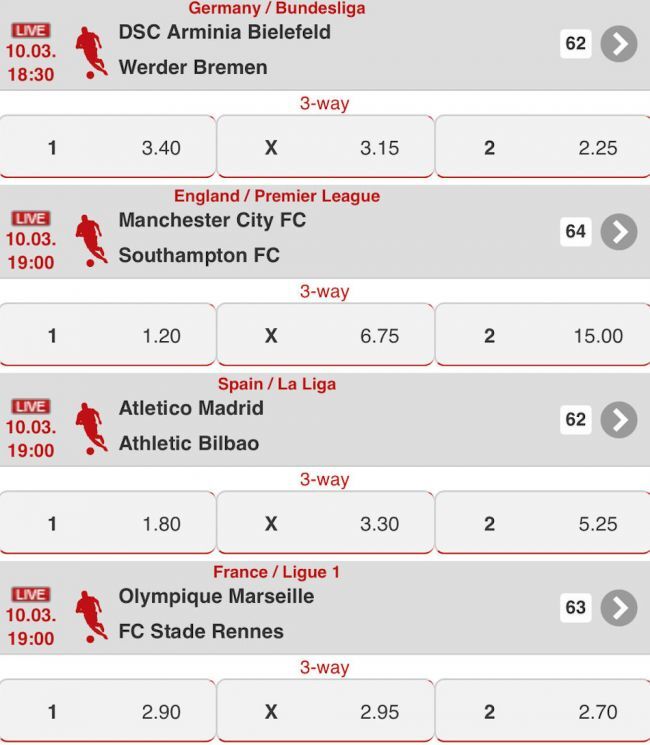
Task: Open more bets for Atletico Madrid match
Action: [618, 420]
